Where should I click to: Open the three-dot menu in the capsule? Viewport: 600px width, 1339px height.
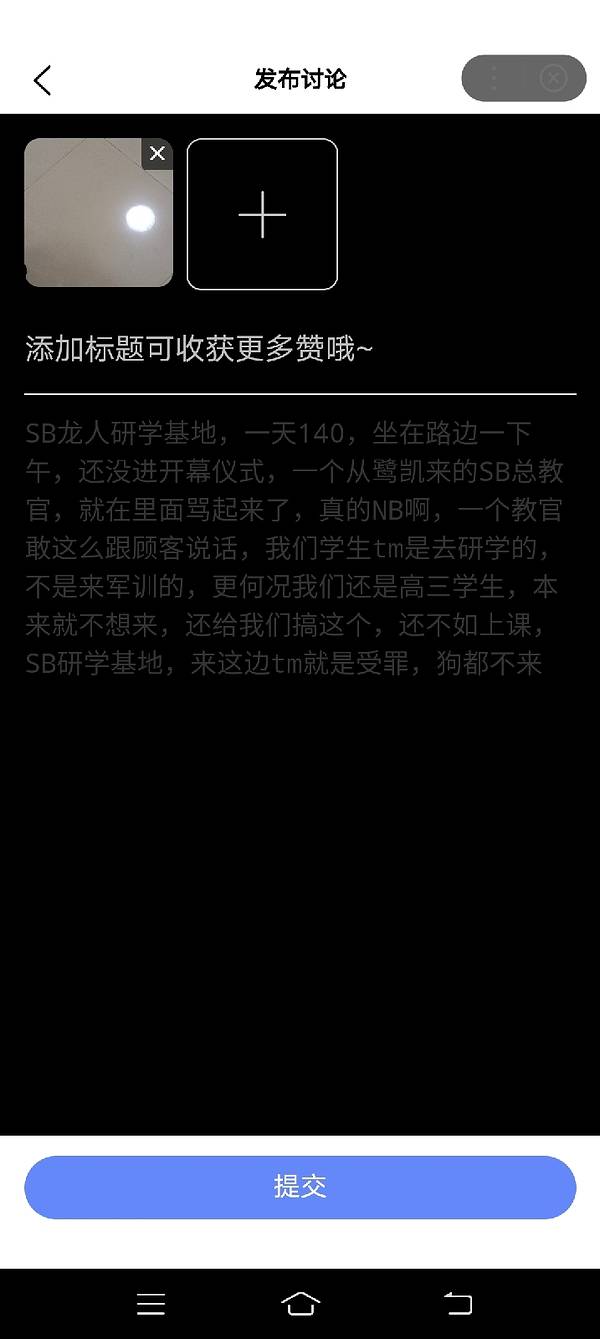point(494,78)
